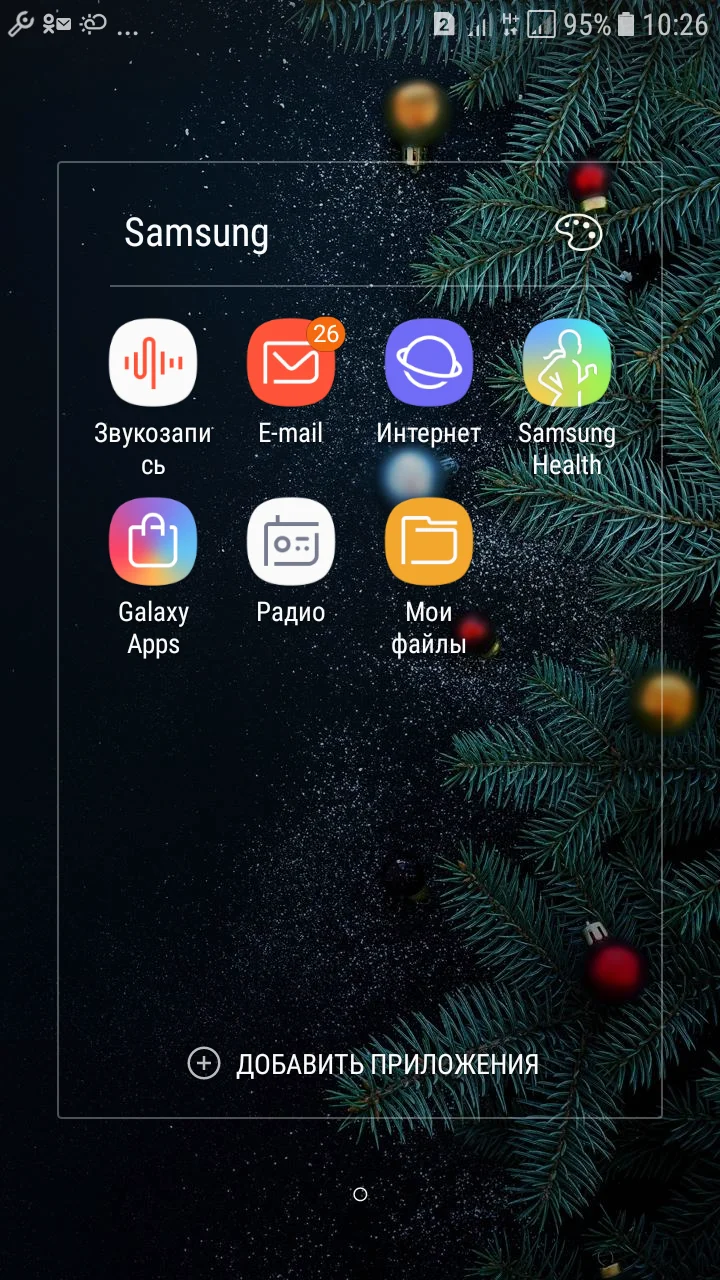Launch the E-mail app
This screenshot has height=1280, width=720.
tap(291, 362)
